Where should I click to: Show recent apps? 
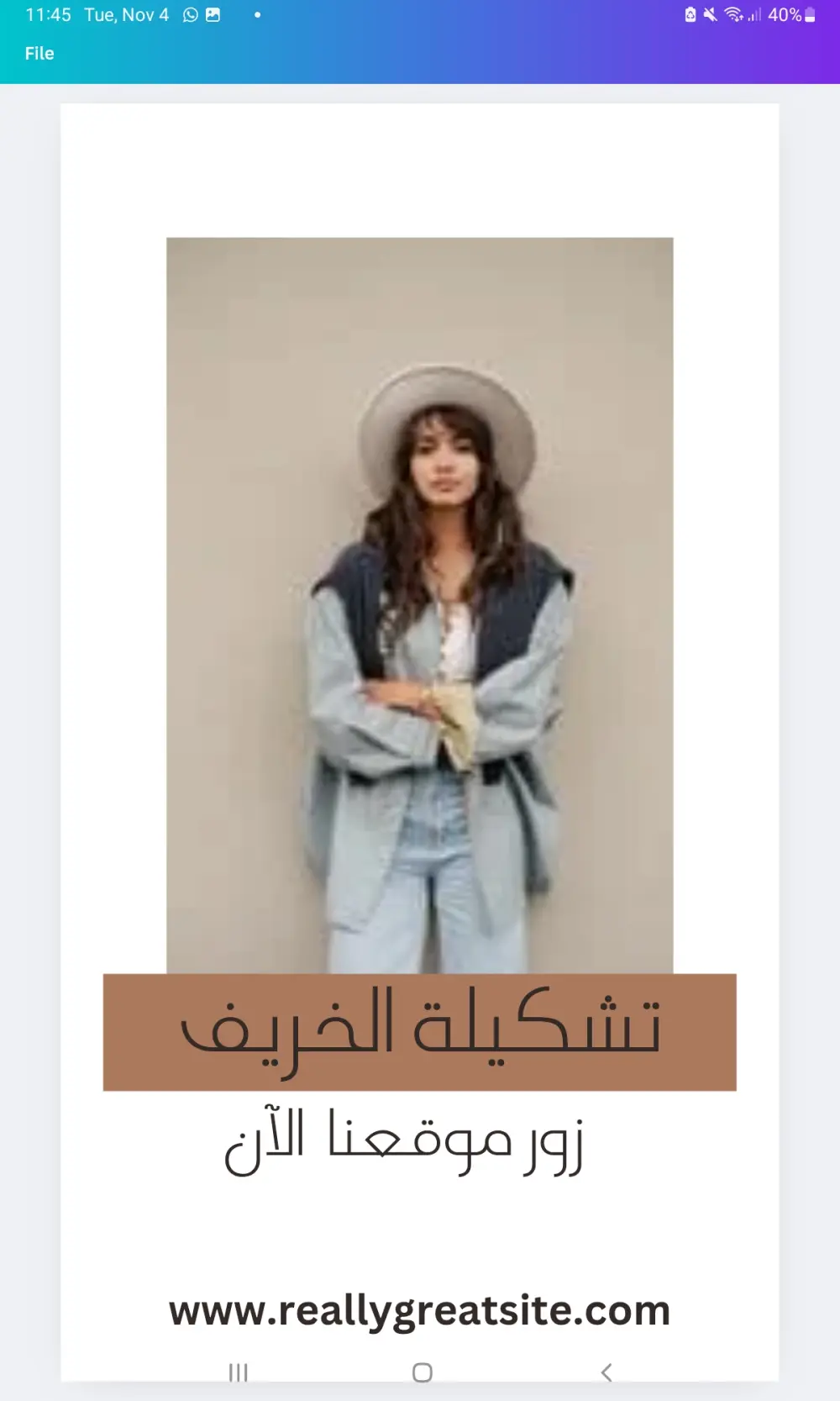coord(239,1372)
